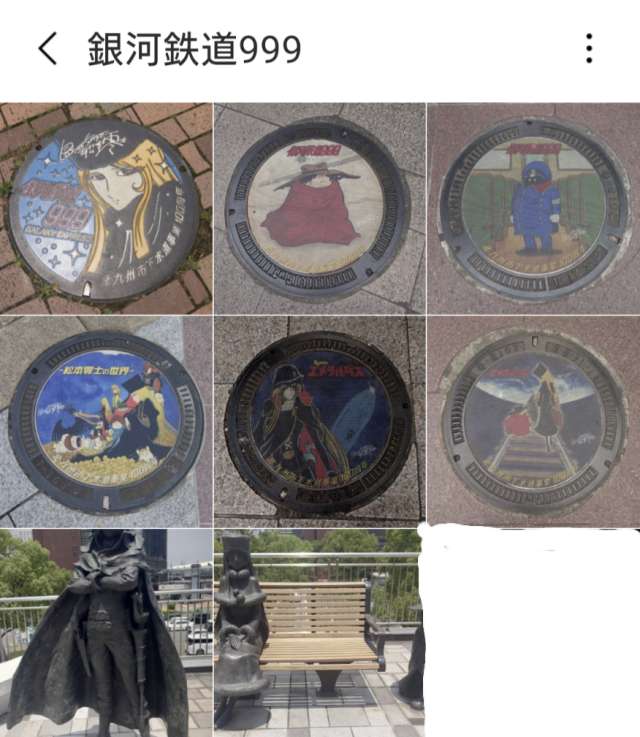The height and width of the screenshot is (737, 640).
Task: Select the 松本零士の世界 manhole photo
Action: (x=105, y=421)
